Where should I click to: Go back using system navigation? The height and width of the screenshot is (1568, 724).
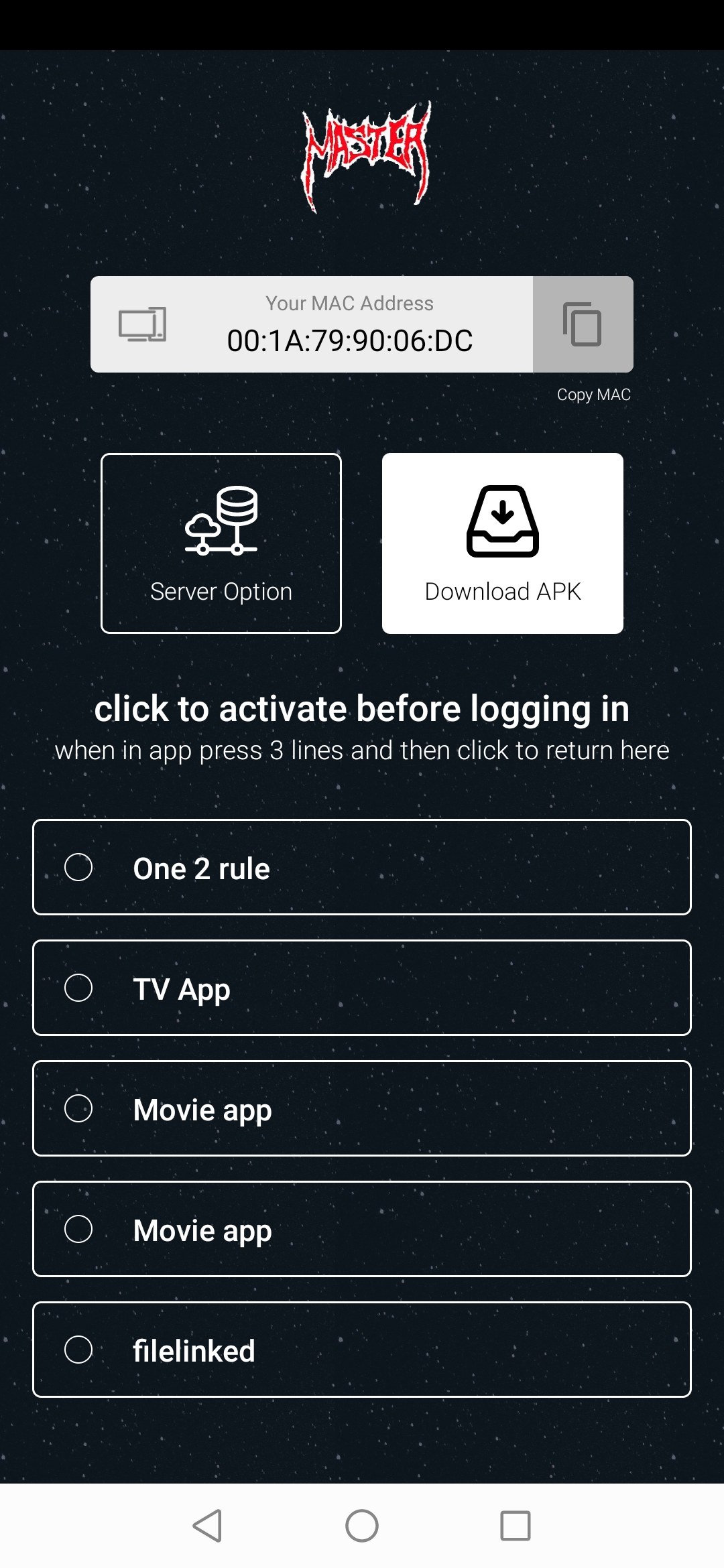[x=207, y=1526]
